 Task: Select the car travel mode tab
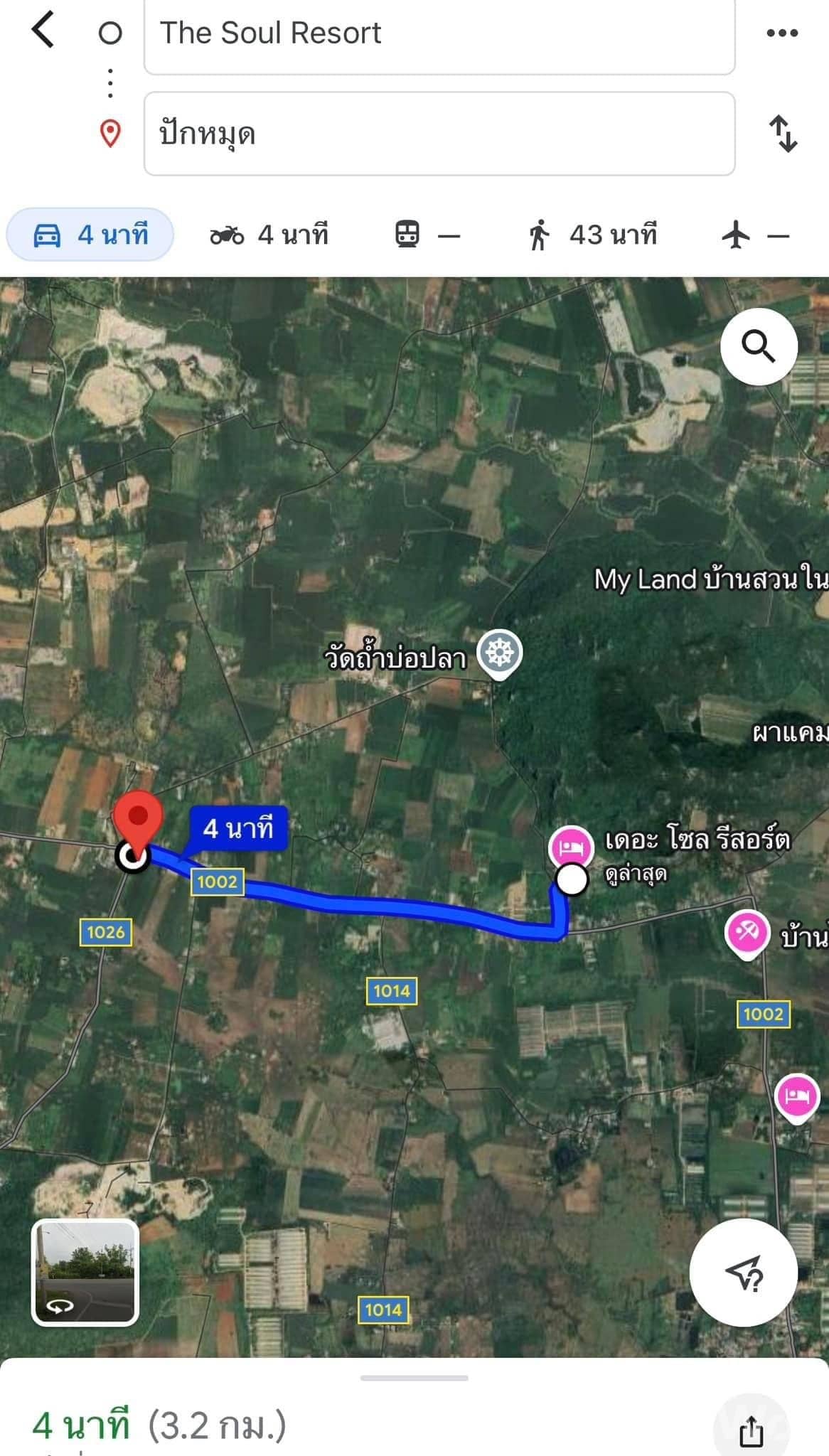[90, 235]
